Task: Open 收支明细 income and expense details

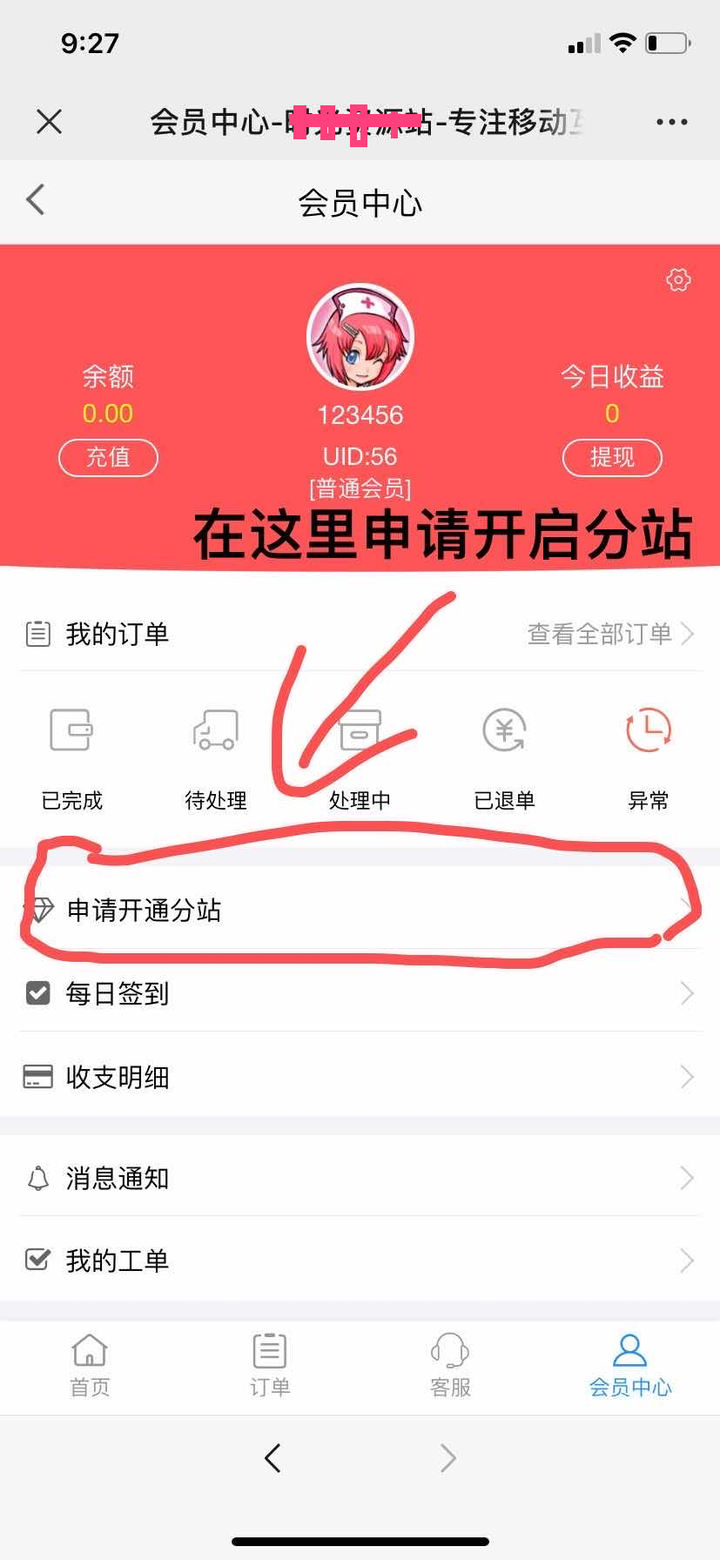Action: [x=360, y=1077]
